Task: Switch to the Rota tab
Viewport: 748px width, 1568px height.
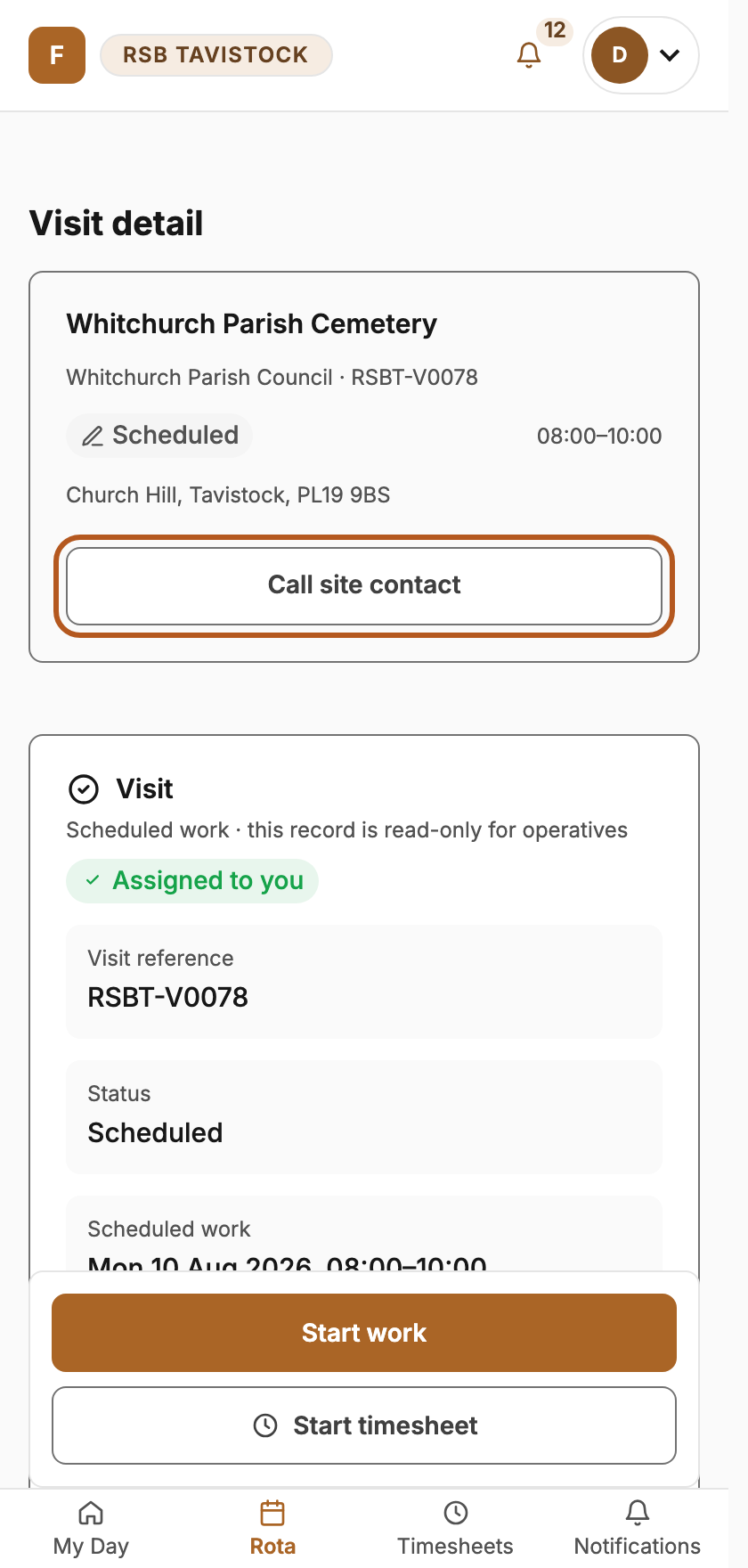Action: pos(272,1529)
